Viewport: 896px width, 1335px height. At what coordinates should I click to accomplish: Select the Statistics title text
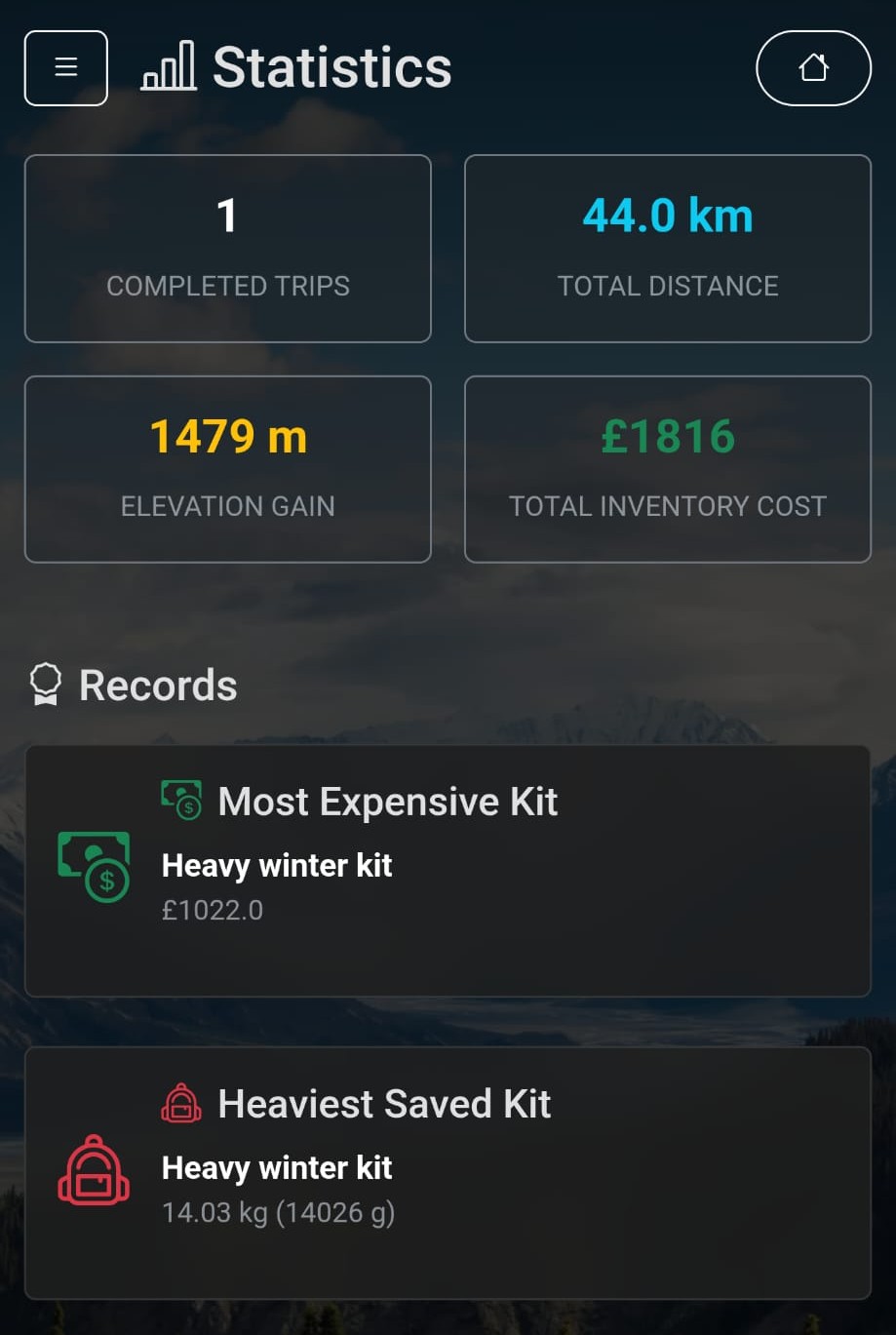click(332, 66)
